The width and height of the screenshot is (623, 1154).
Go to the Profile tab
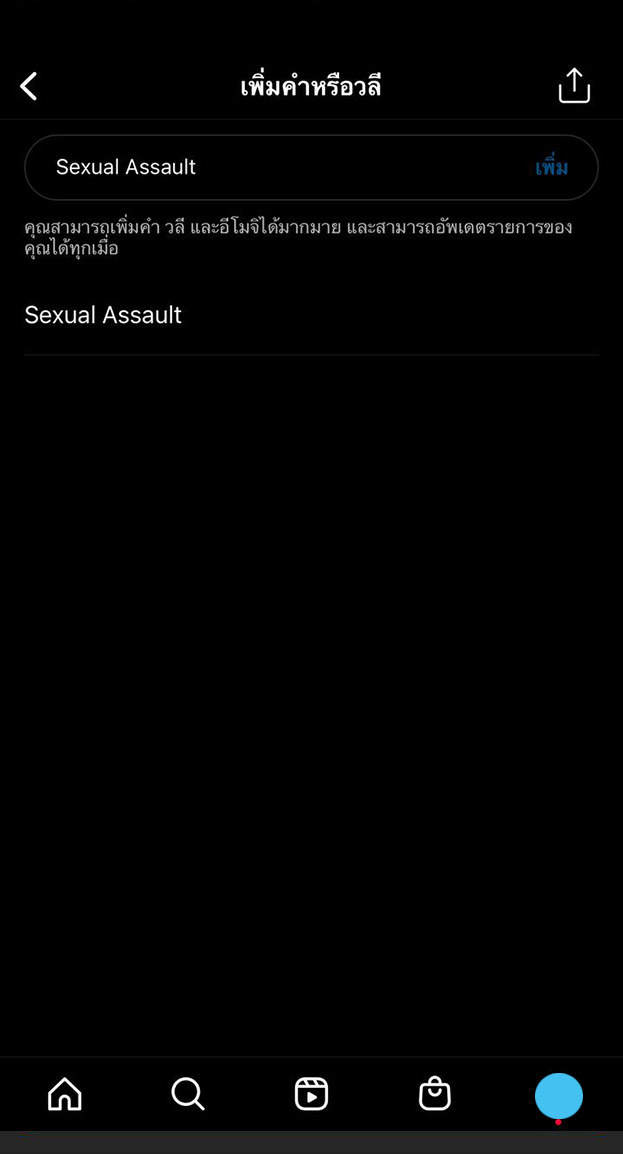(x=558, y=1096)
